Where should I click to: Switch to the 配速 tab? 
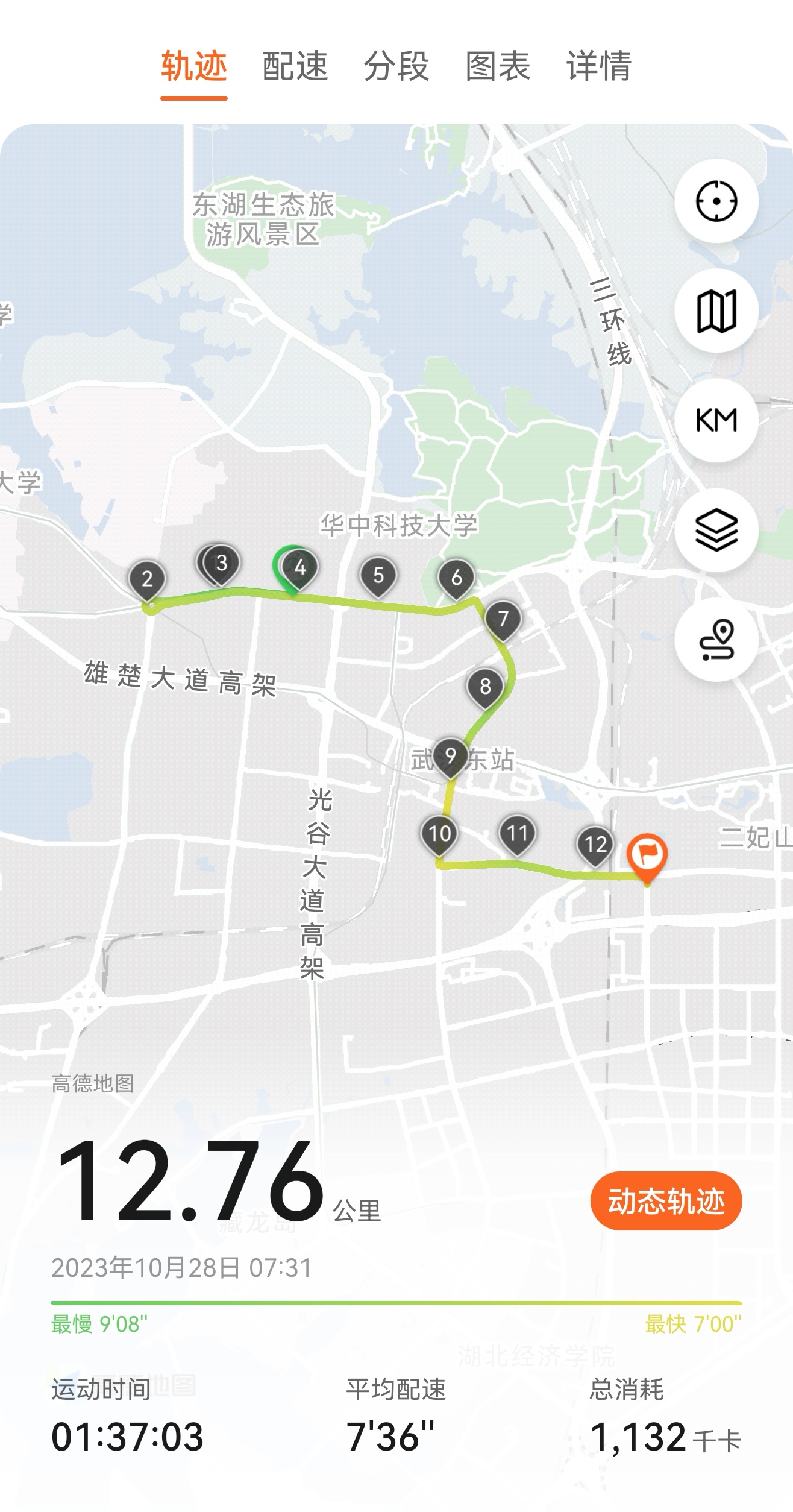tap(295, 66)
